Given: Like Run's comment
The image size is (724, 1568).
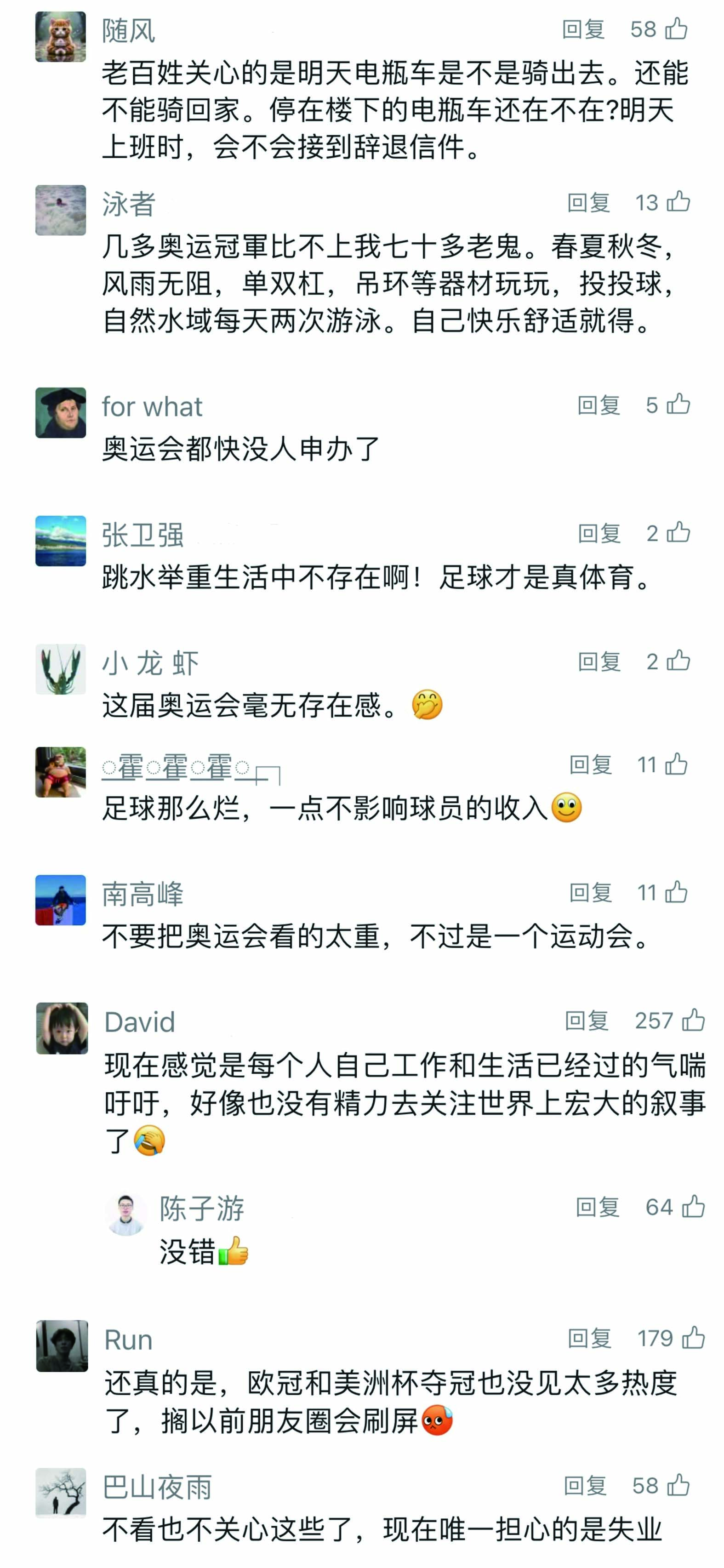Looking at the screenshot, I should (693, 1338).
